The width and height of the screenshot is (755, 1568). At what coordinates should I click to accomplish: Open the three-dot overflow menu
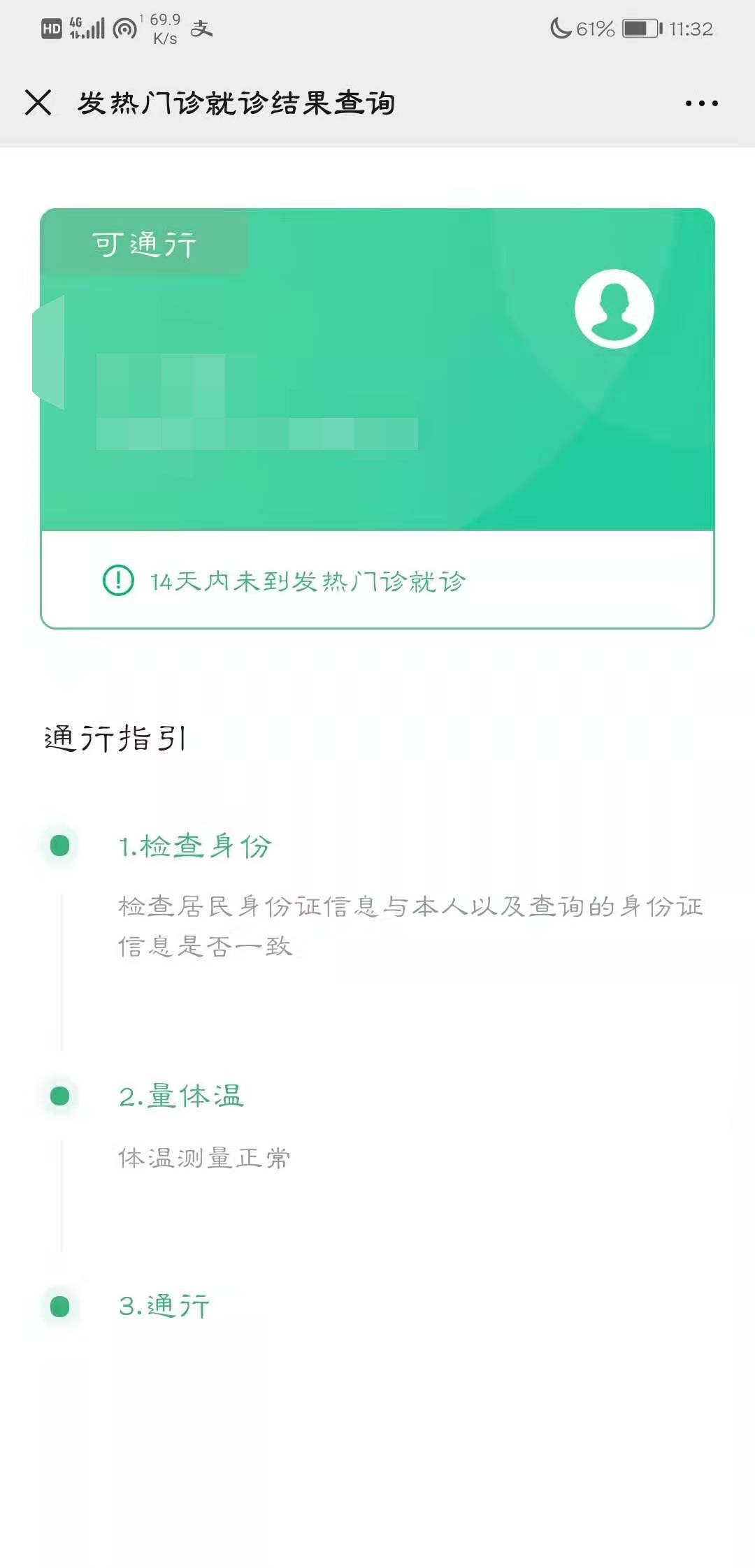pos(701,103)
